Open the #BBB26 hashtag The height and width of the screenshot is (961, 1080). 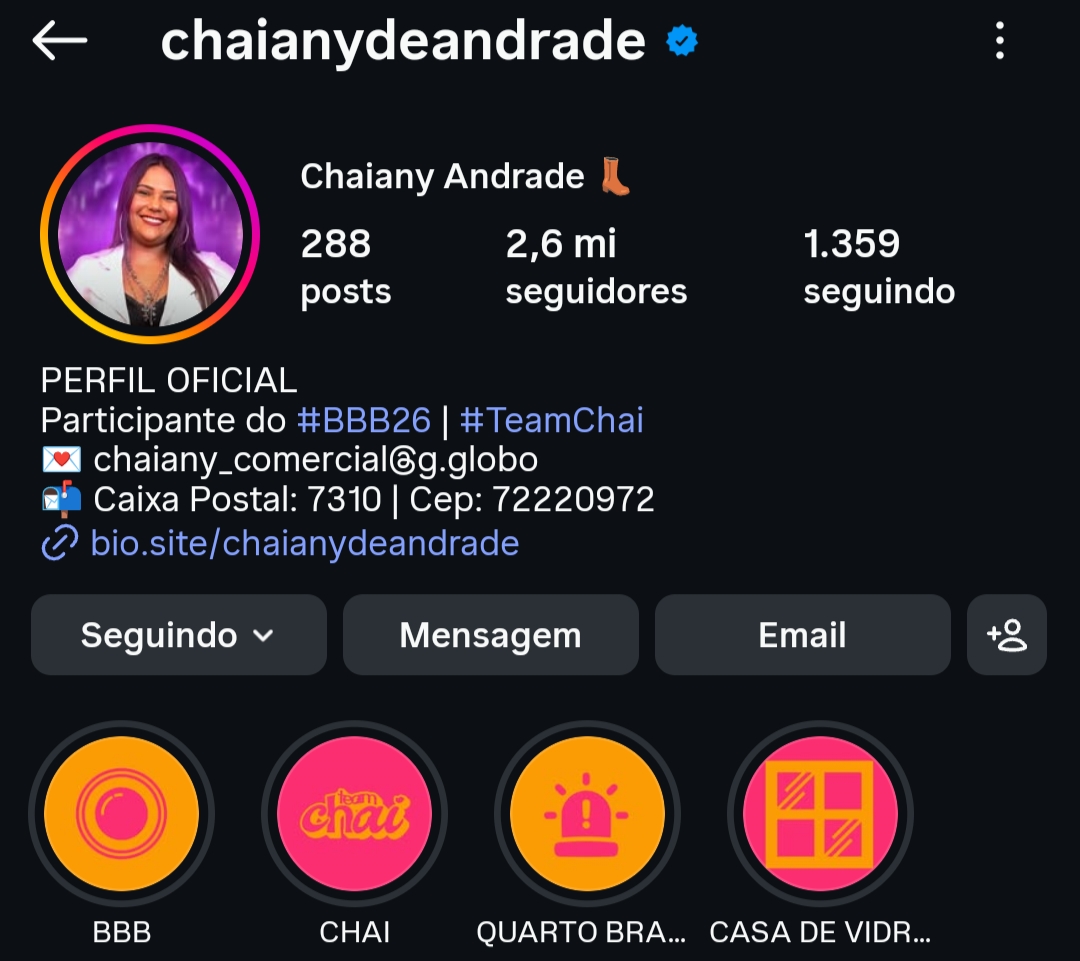click(364, 420)
